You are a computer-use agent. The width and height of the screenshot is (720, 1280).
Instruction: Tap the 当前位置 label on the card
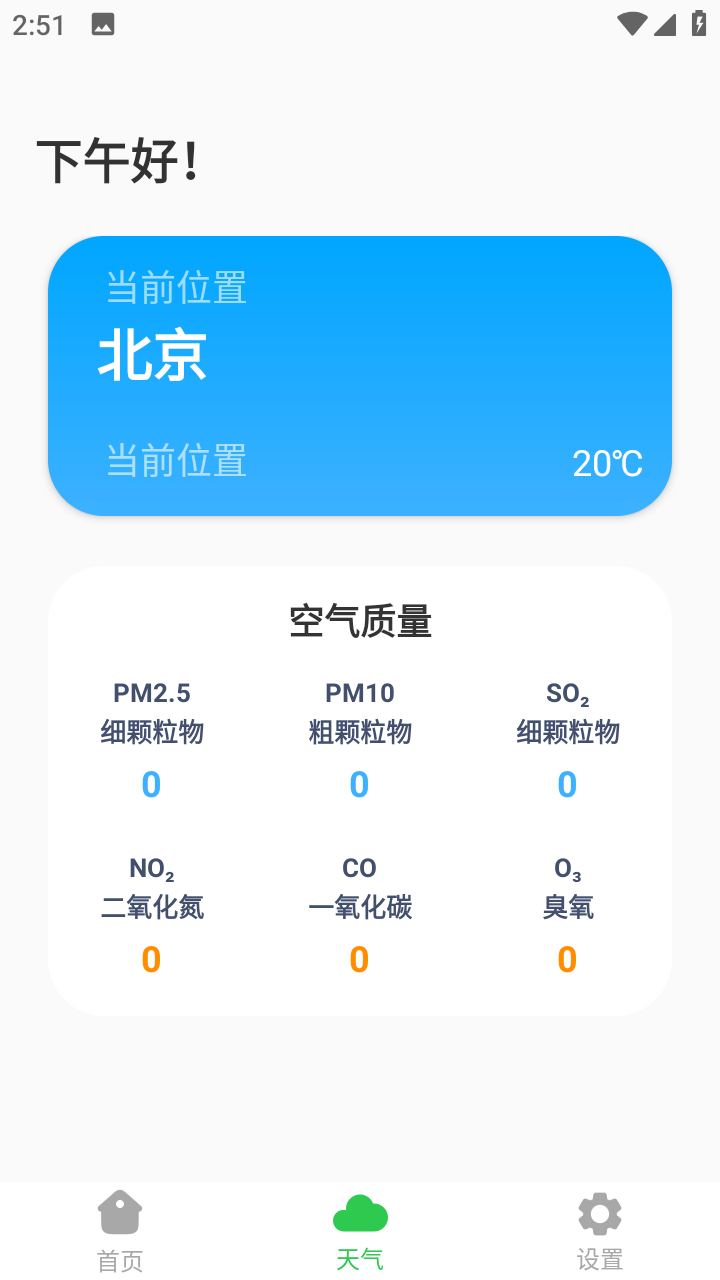(x=177, y=287)
